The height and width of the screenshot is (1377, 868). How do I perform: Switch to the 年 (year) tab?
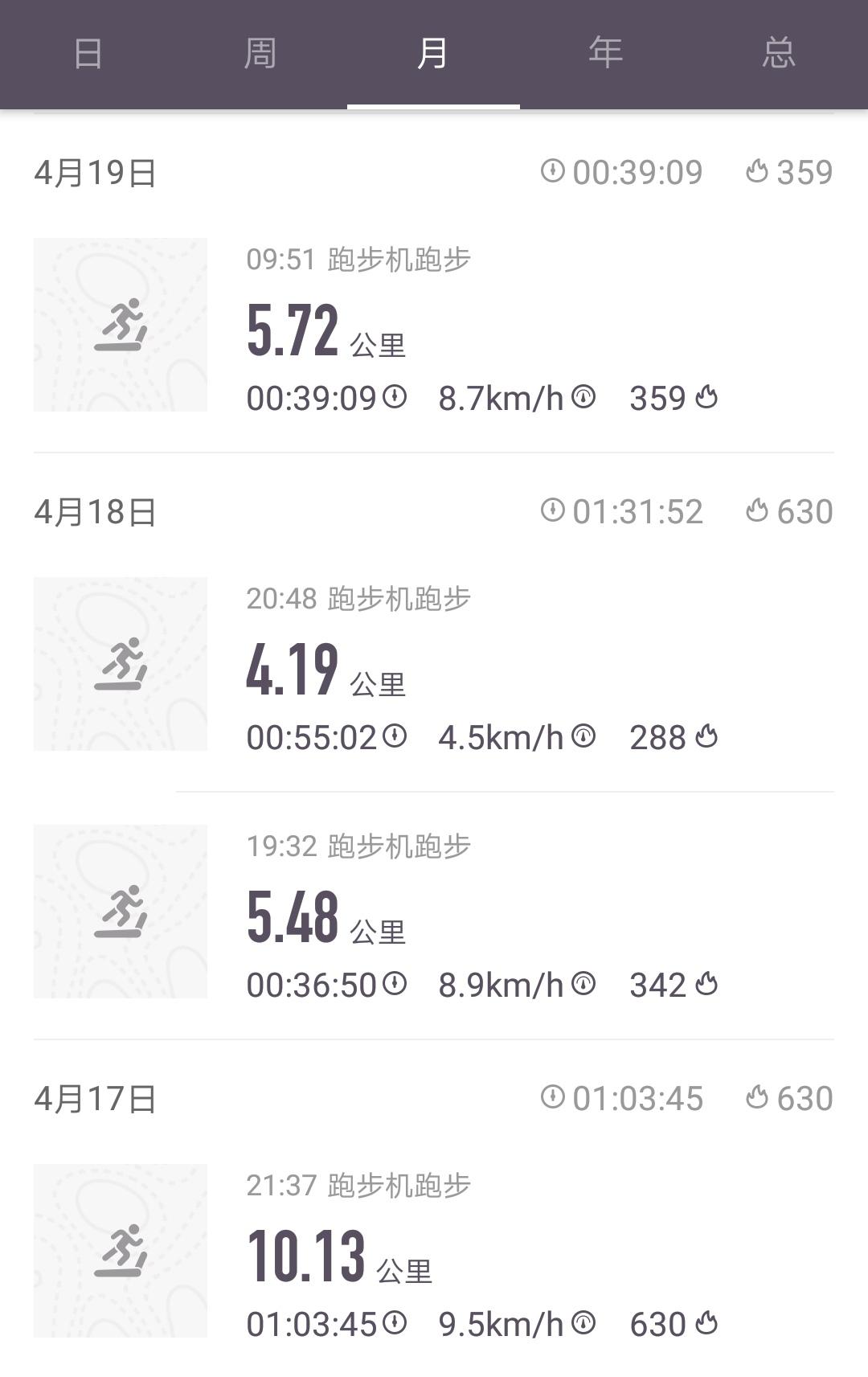(x=606, y=52)
